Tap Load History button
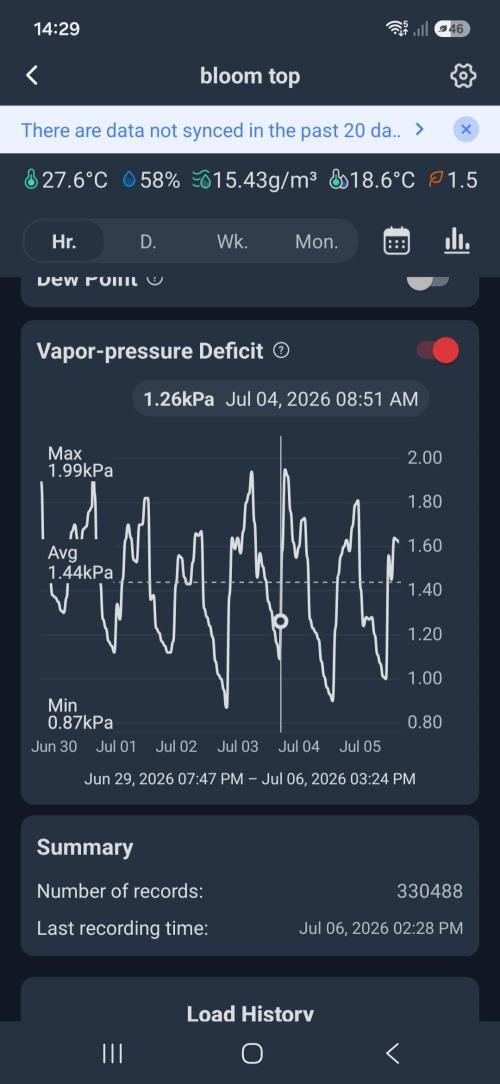Screen dimensions: 500x1084 click(250, 1013)
